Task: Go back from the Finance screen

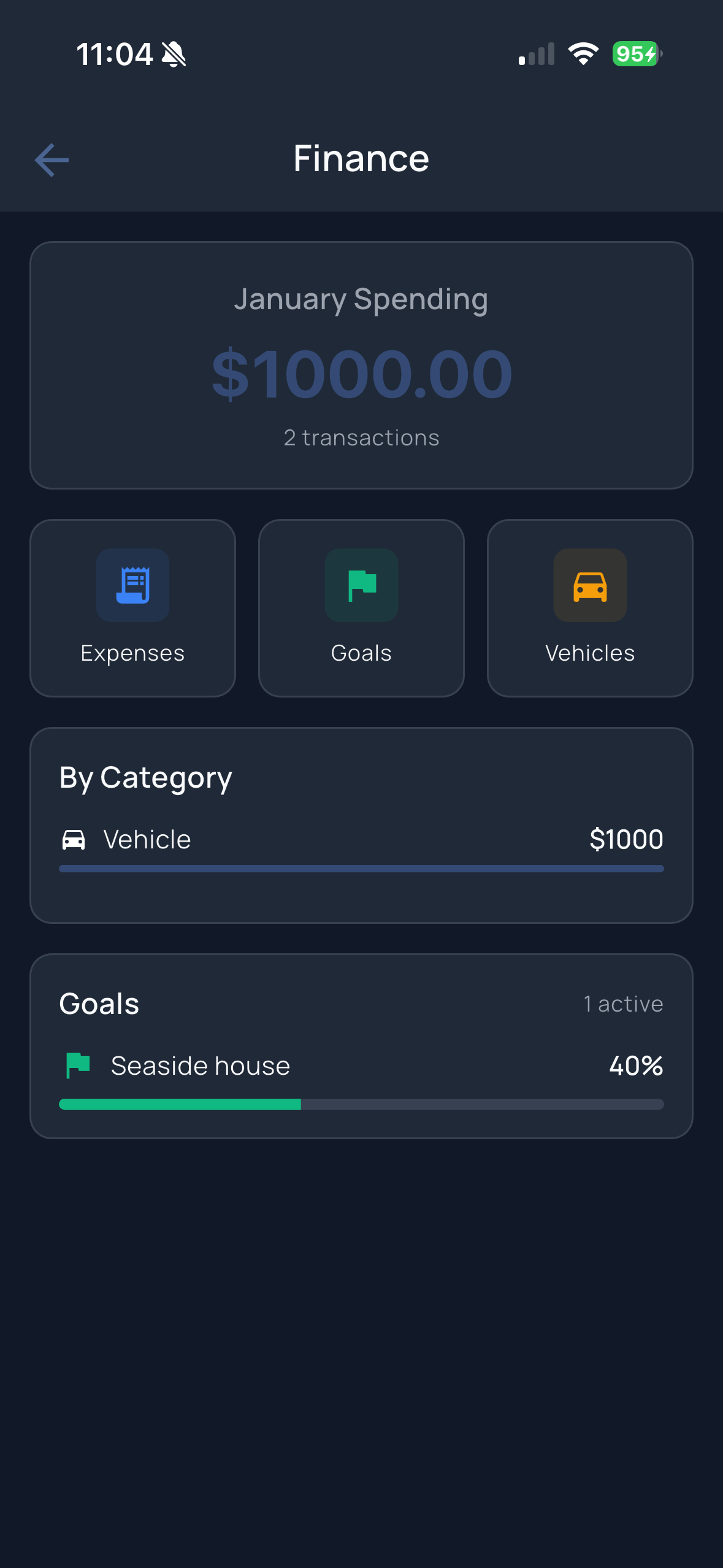Action: [x=52, y=160]
